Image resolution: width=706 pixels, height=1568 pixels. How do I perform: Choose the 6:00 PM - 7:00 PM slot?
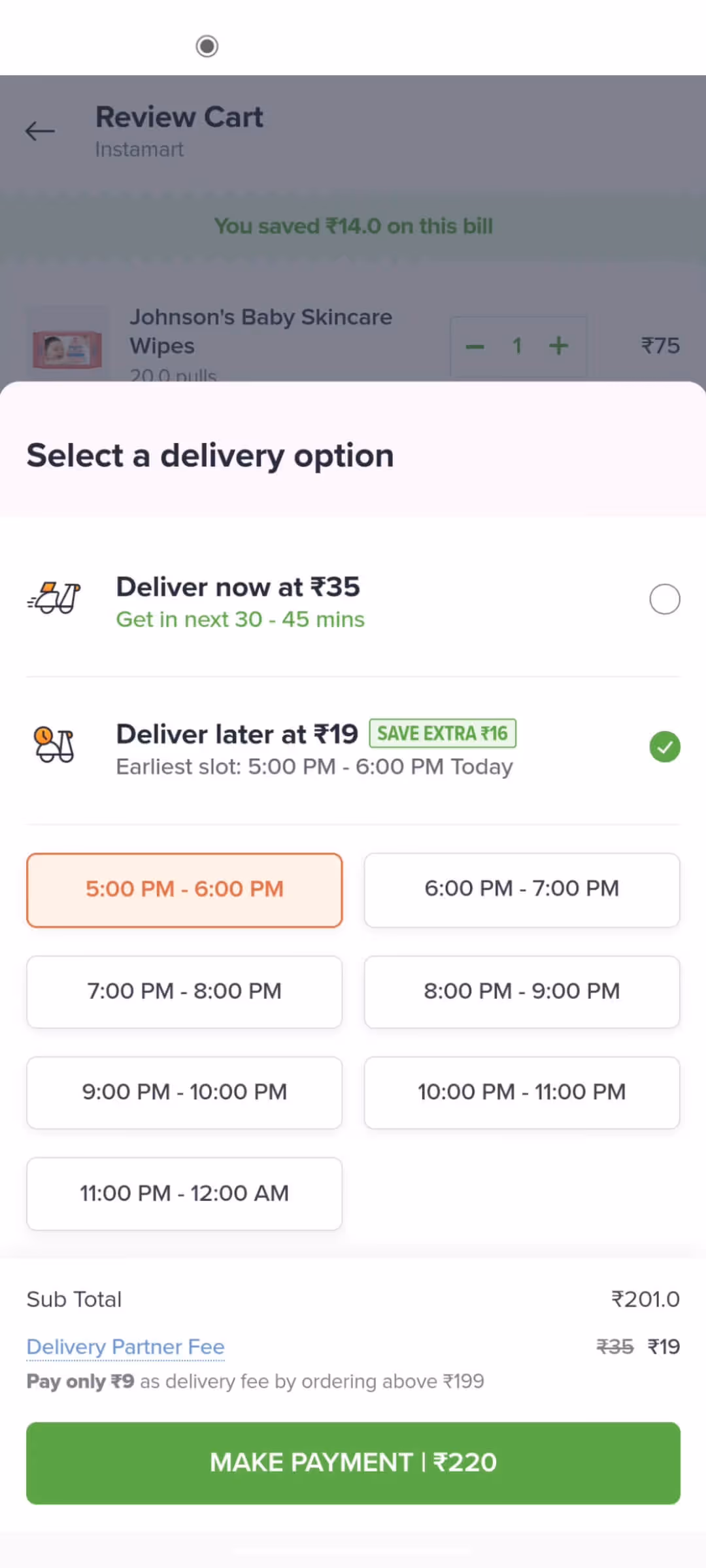coord(522,890)
